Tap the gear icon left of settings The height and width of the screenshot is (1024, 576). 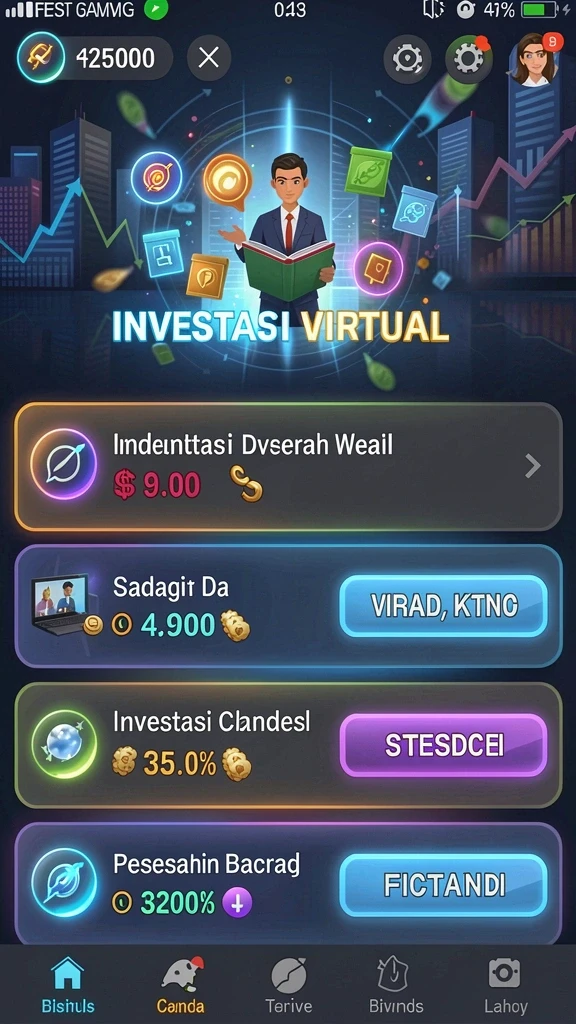coord(408,59)
